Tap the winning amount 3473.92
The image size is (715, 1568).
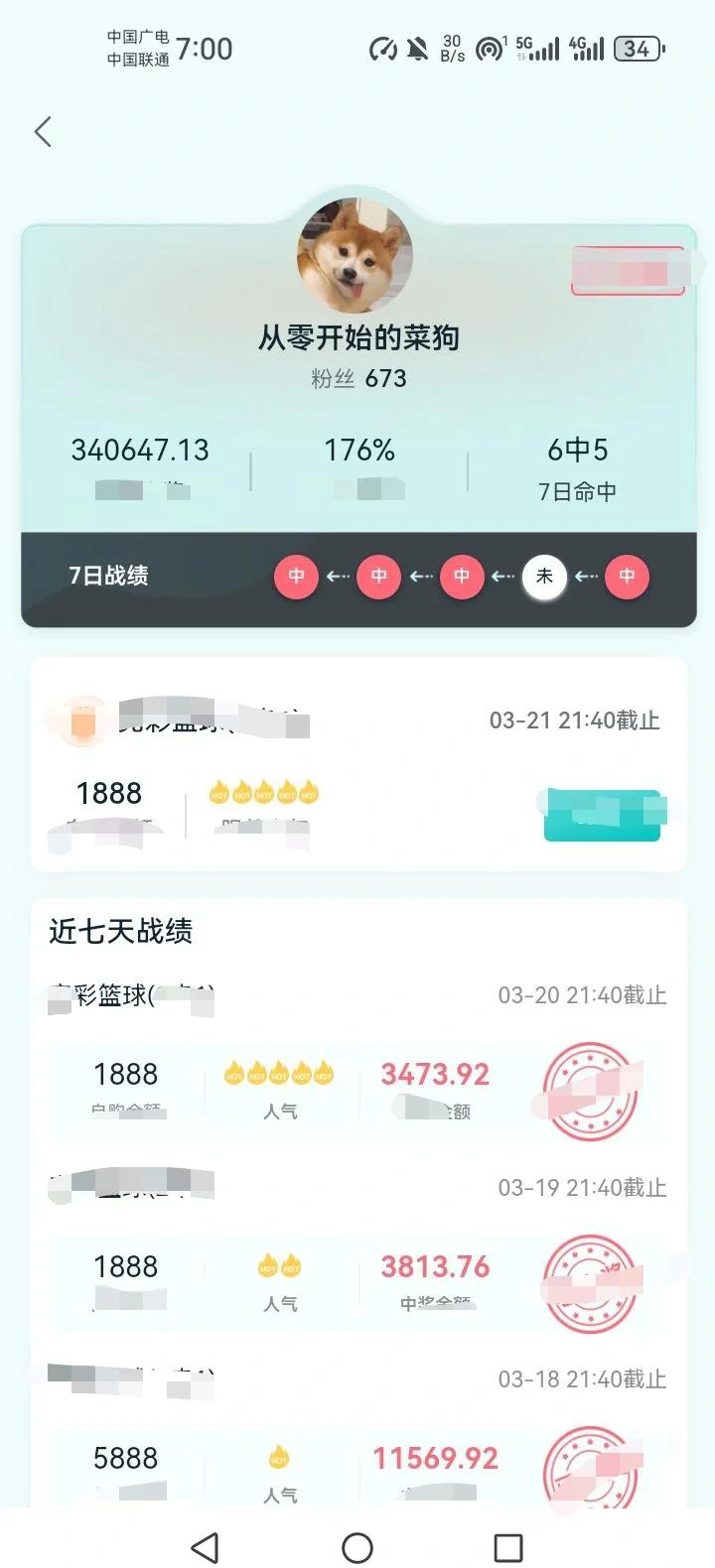[434, 1074]
